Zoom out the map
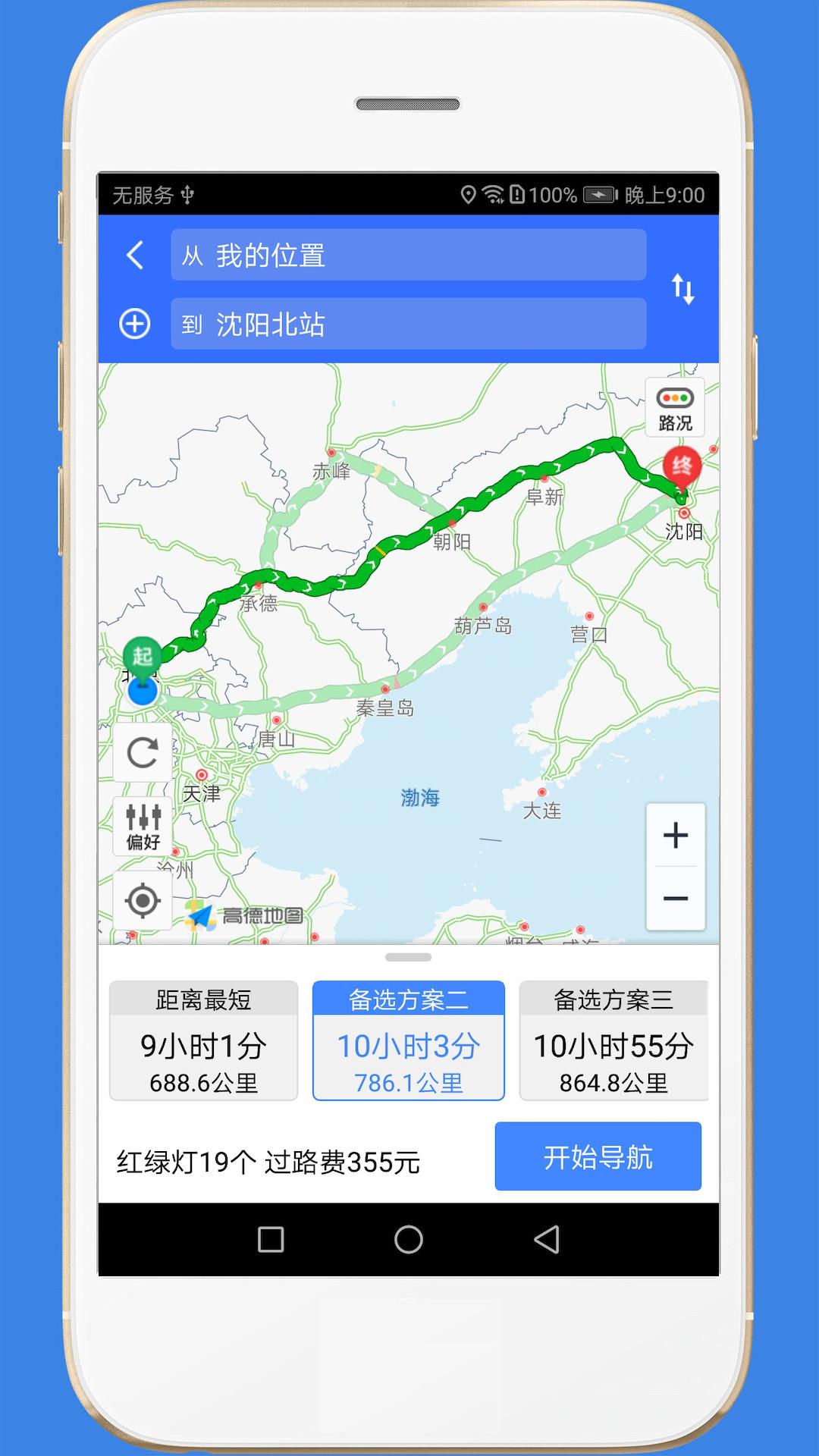 [675, 899]
